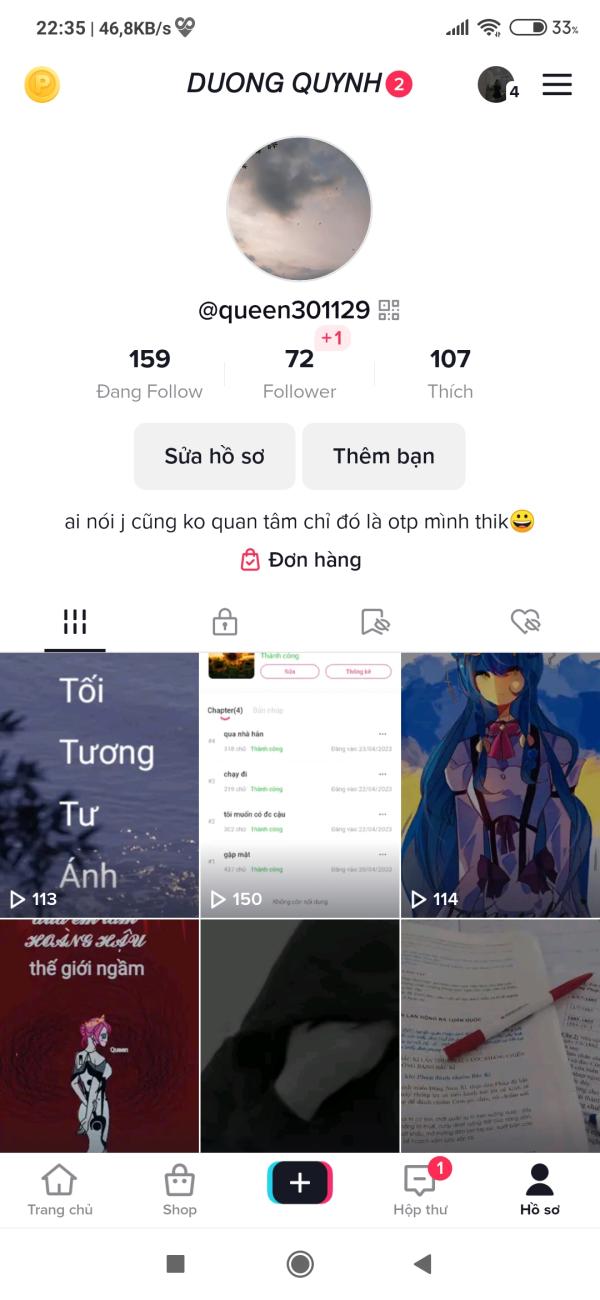Open the anime girl video with 114 views
Image resolution: width=600 pixels, height=1300 pixels.
500,785
